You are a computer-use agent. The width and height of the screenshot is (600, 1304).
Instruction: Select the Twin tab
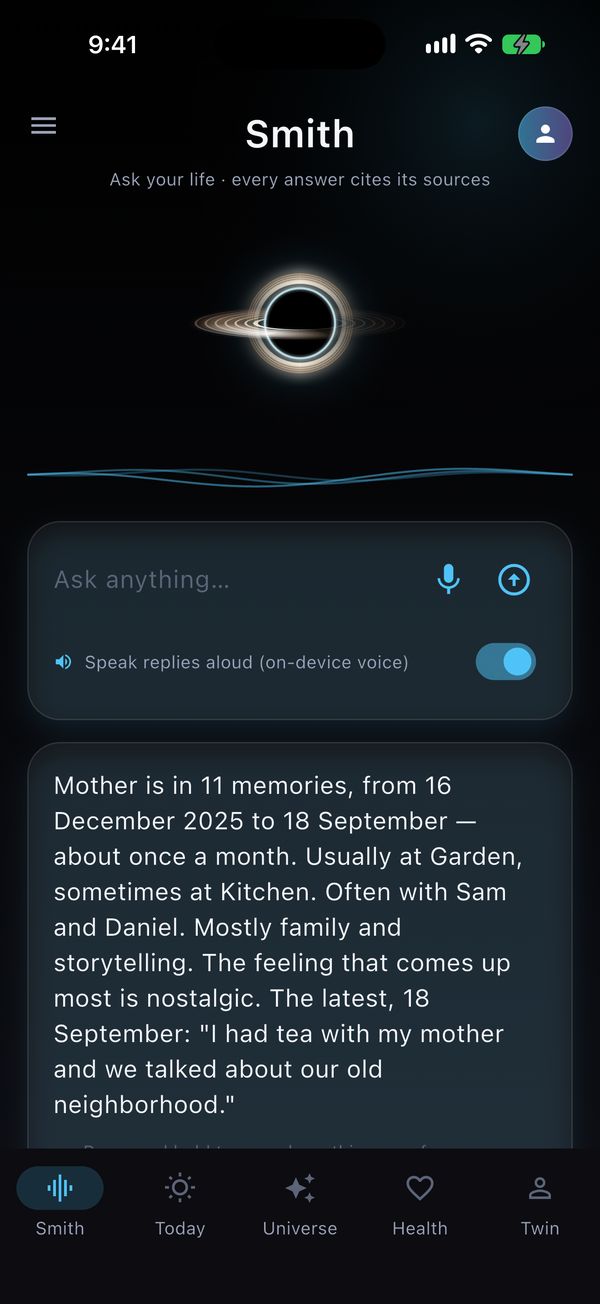[x=540, y=1204]
